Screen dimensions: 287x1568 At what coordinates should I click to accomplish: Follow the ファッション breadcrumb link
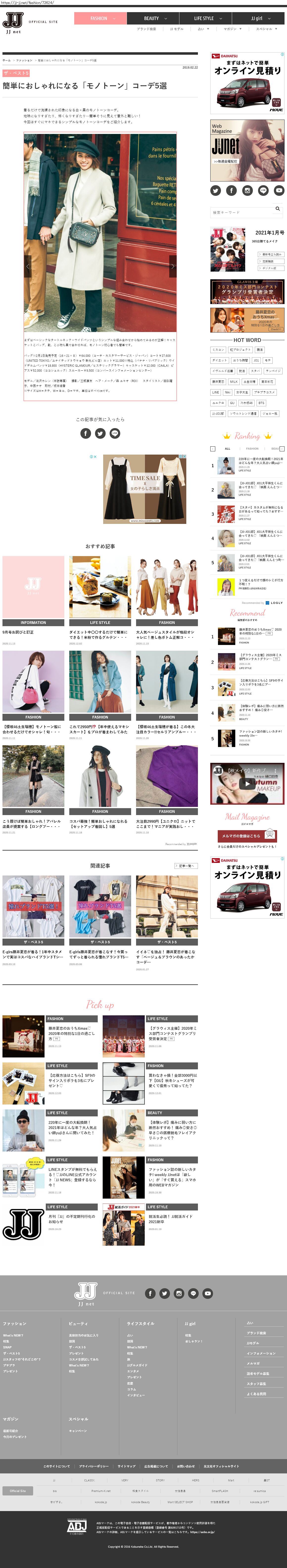click(x=24, y=60)
